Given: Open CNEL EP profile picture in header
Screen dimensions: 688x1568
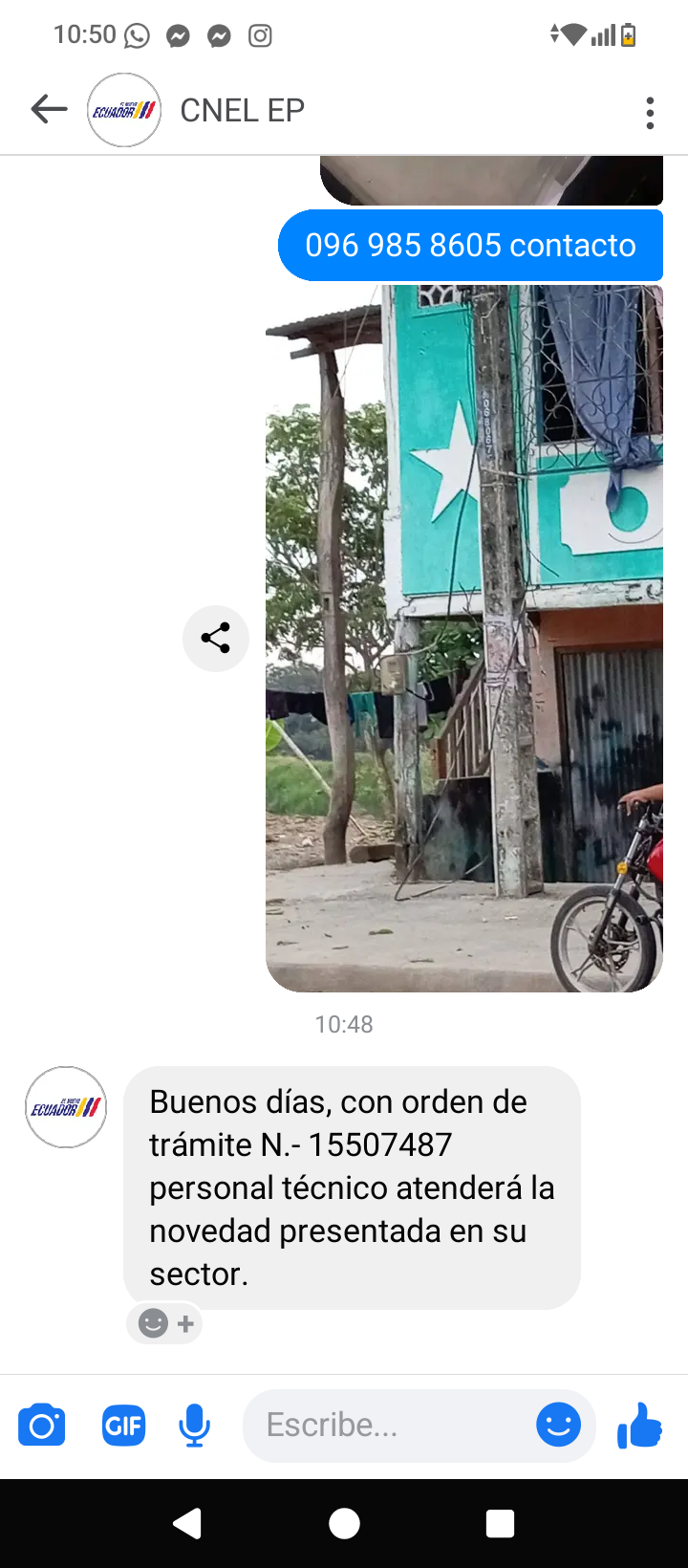Looking at the screenshot, I should tap(124, 111).
